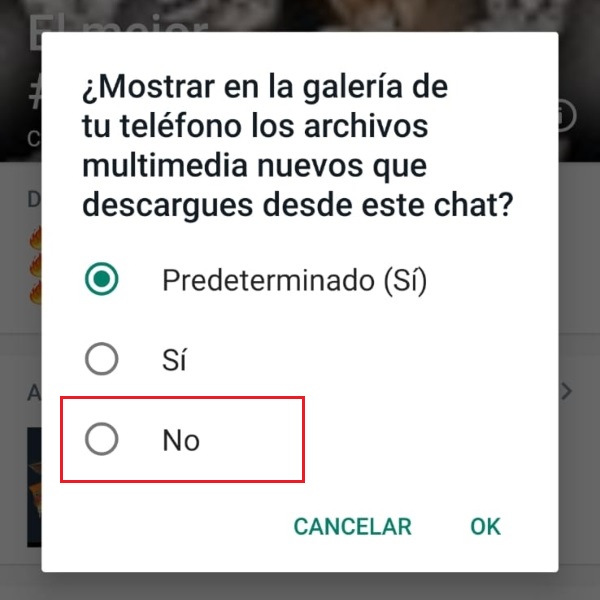Viewport: 600px width, 600px height.
Task: Tap CANCELAR to dismiss the dialog
Action: [352, 527]
